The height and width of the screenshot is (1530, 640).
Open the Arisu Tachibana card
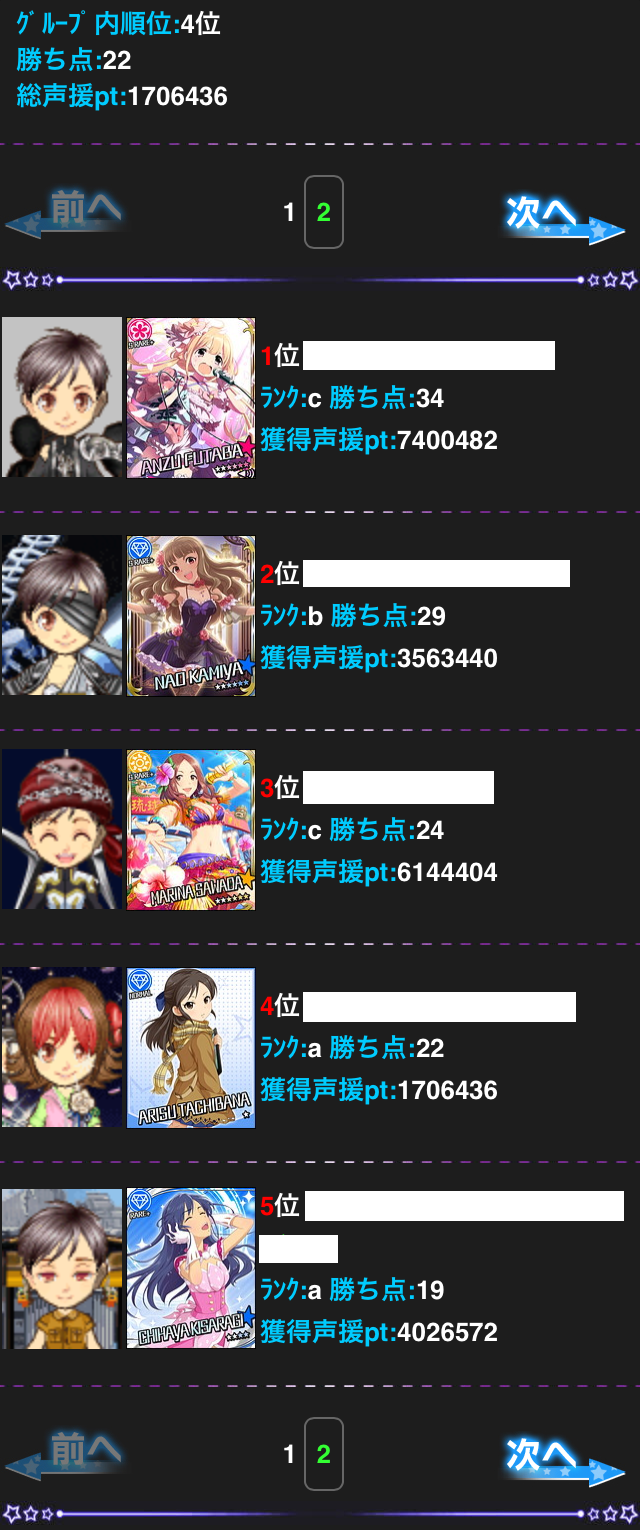(x=191, y=1047)
